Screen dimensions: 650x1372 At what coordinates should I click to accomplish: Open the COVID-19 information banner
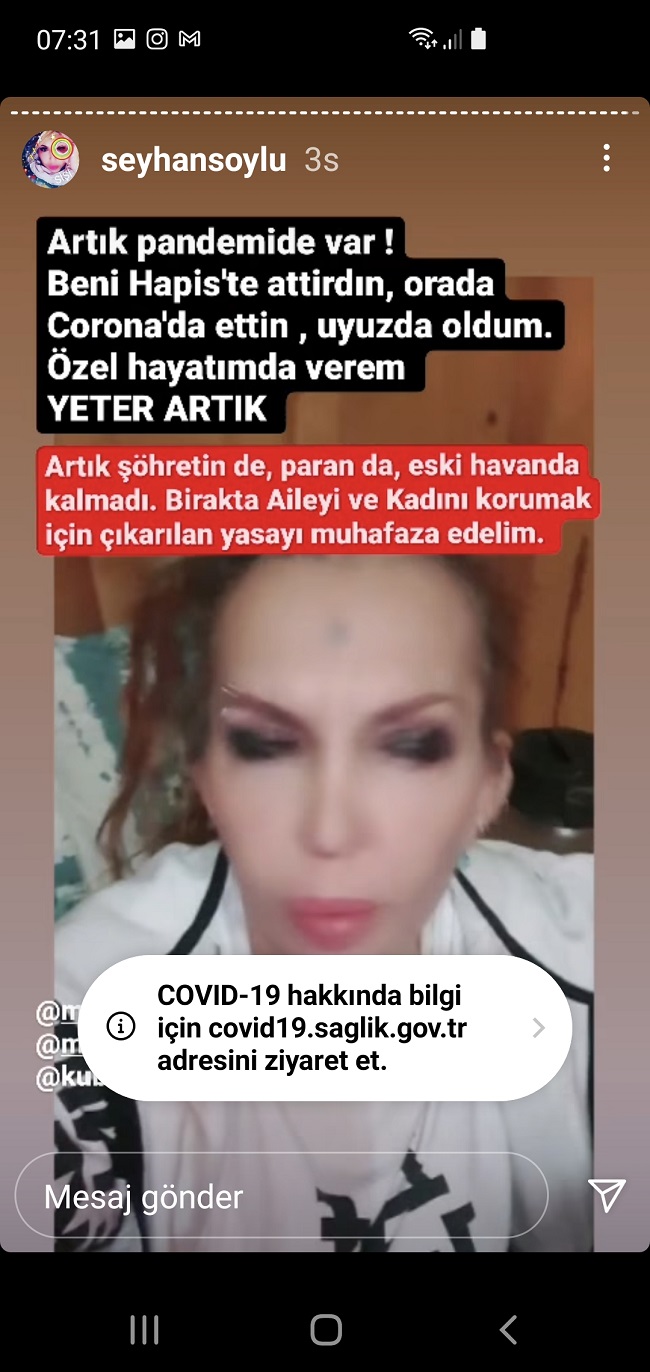pyautogui.click(x=324, y=1028)
